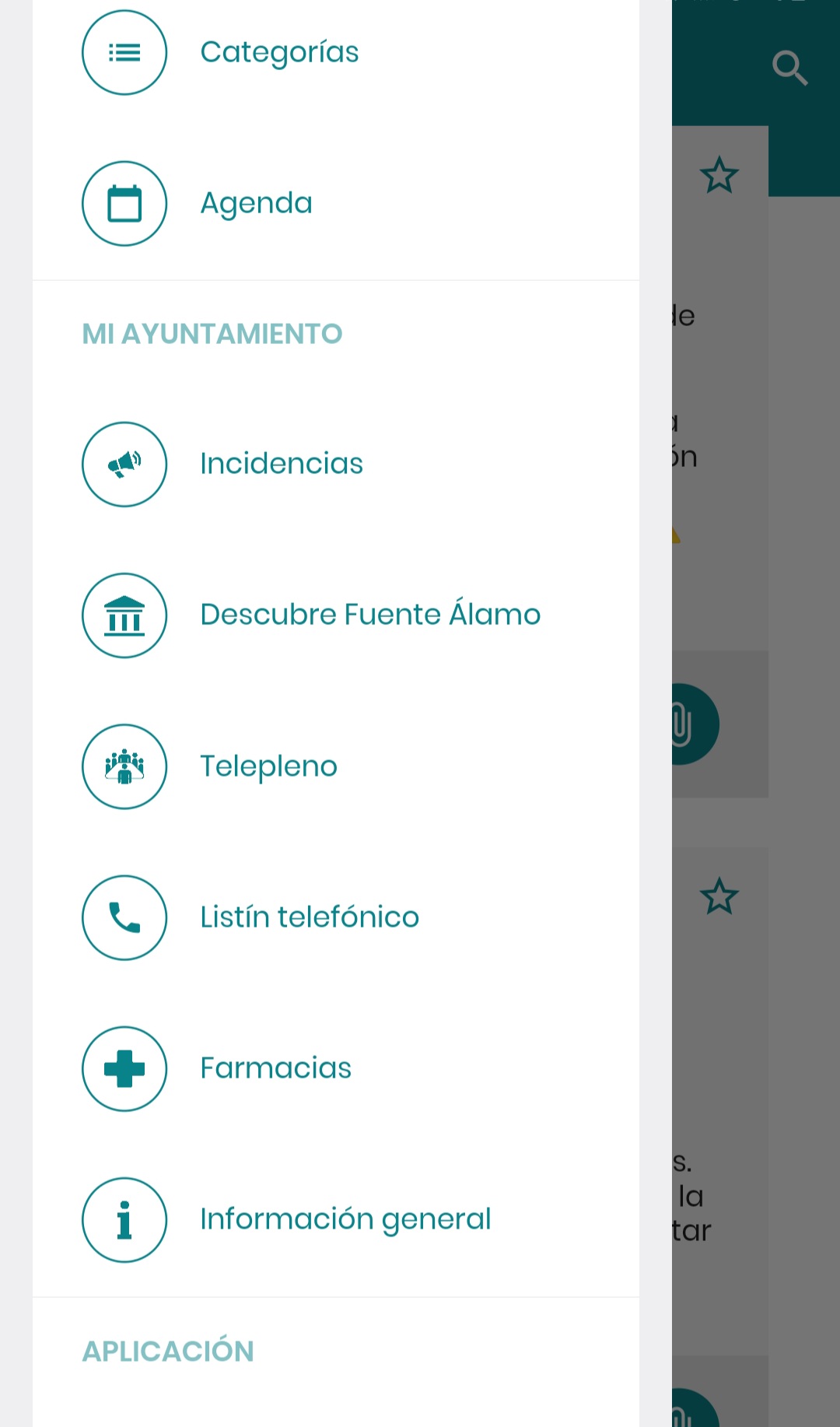Open Descubre Fuente Álamo
840x1427 pixels.
tap(336, 615)
